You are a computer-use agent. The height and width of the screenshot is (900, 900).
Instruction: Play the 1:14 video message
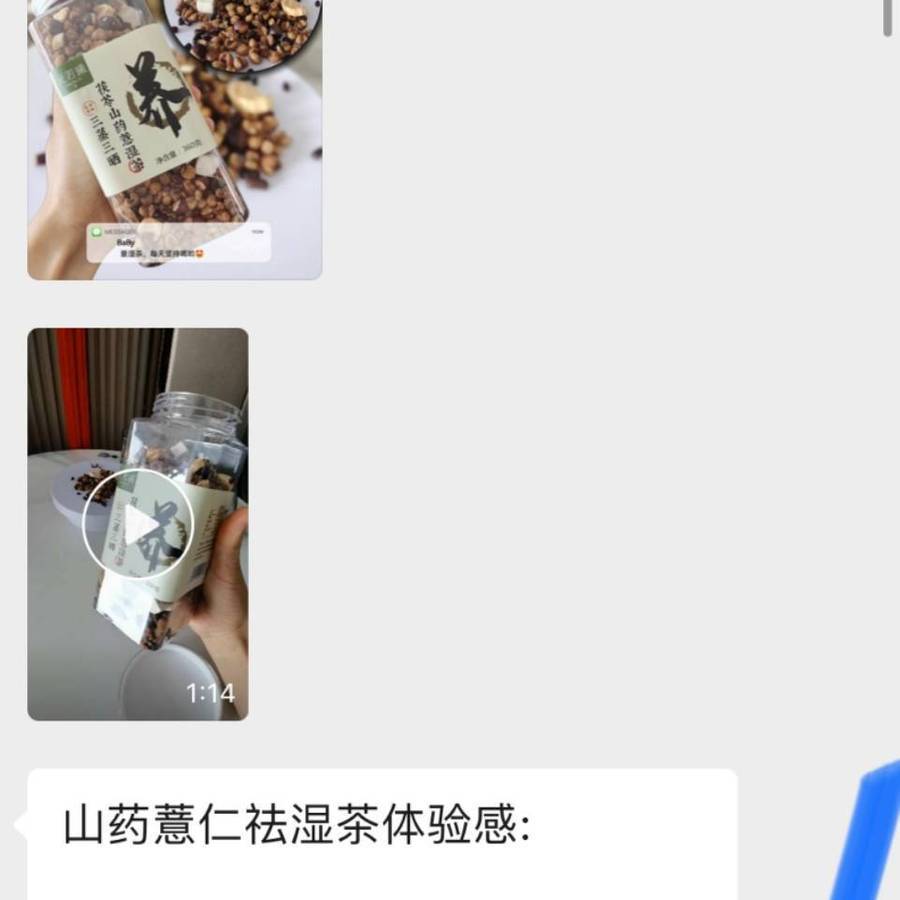[x=138, y=523]
